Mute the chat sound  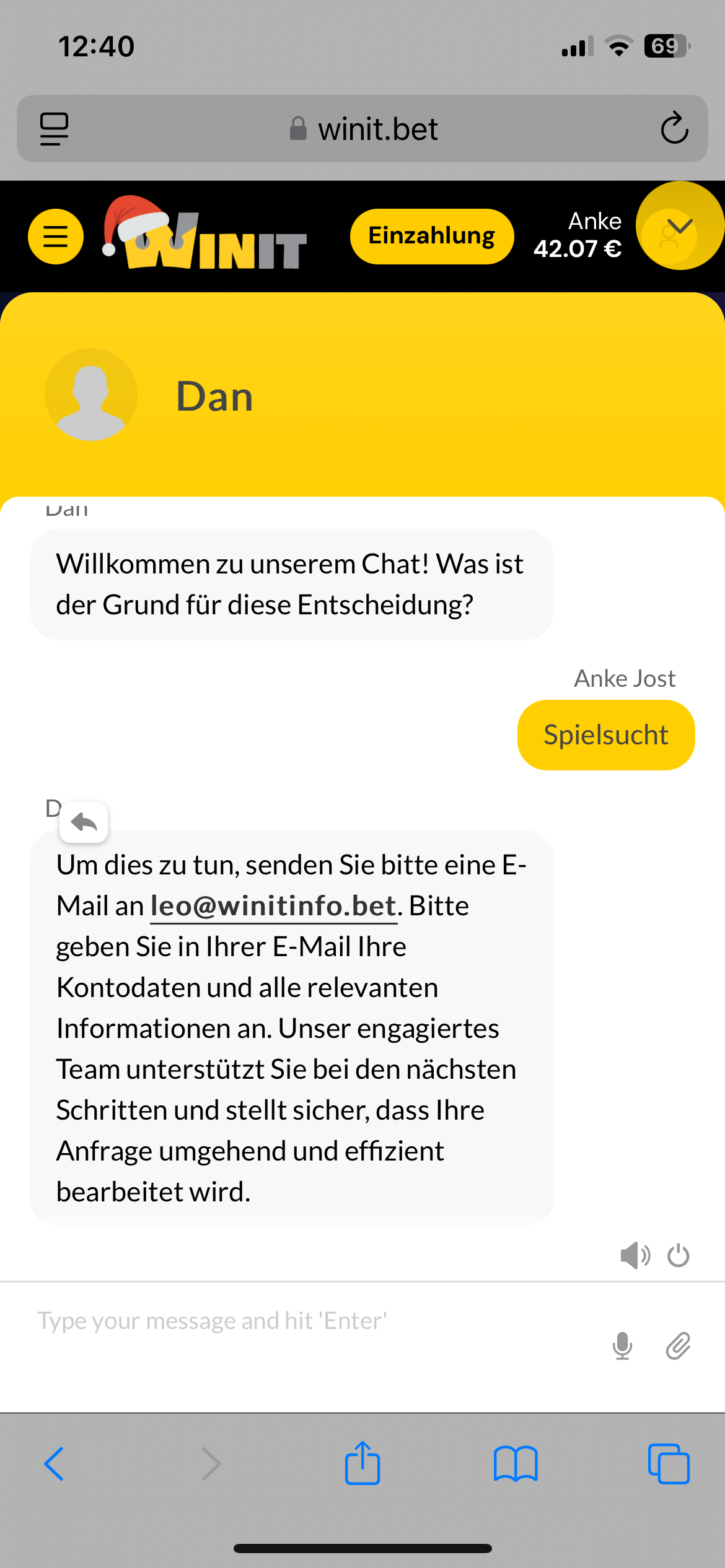point(635,1255)
